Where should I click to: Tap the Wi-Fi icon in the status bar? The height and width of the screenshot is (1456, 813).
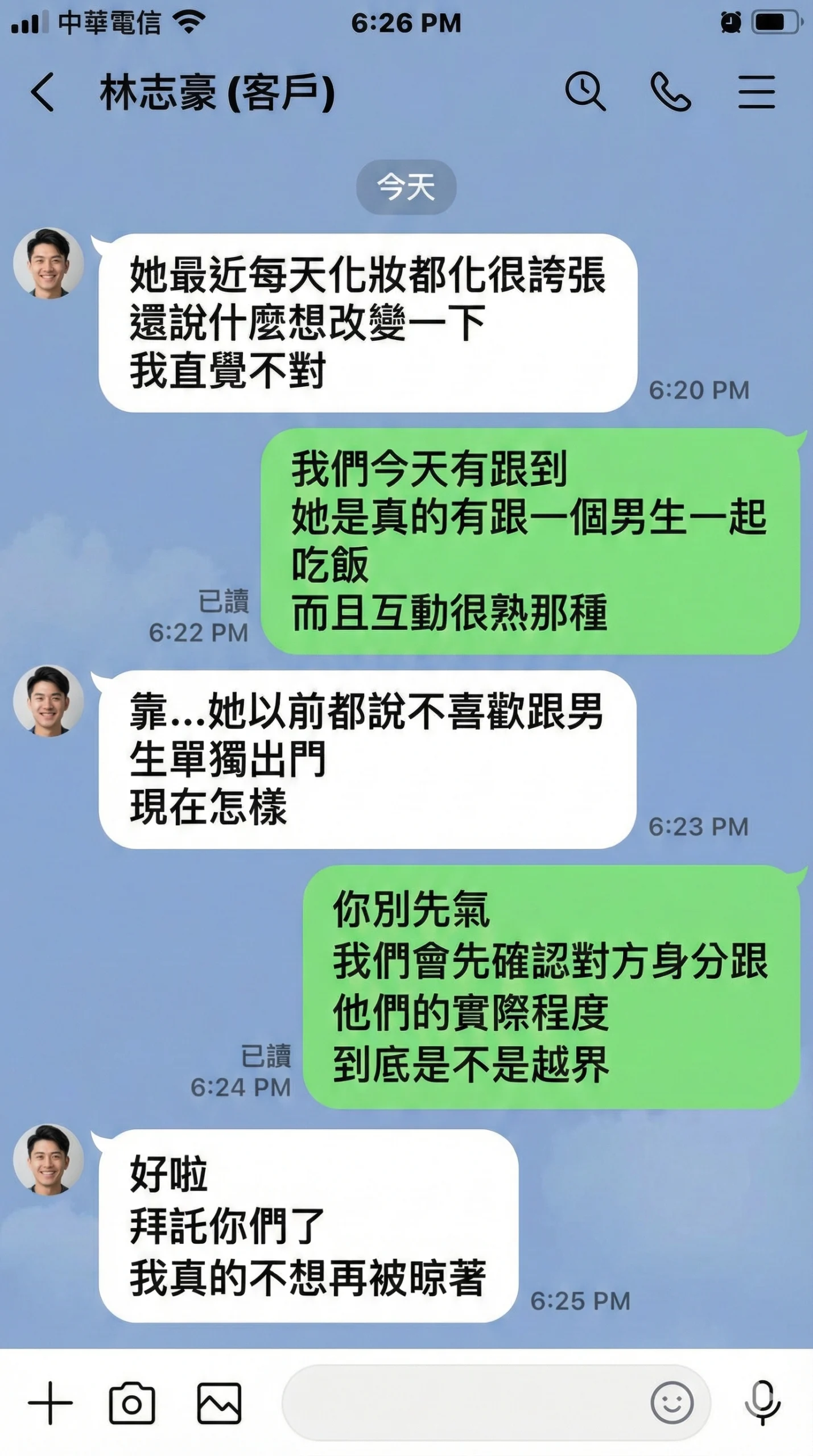[x=188, y=22]
